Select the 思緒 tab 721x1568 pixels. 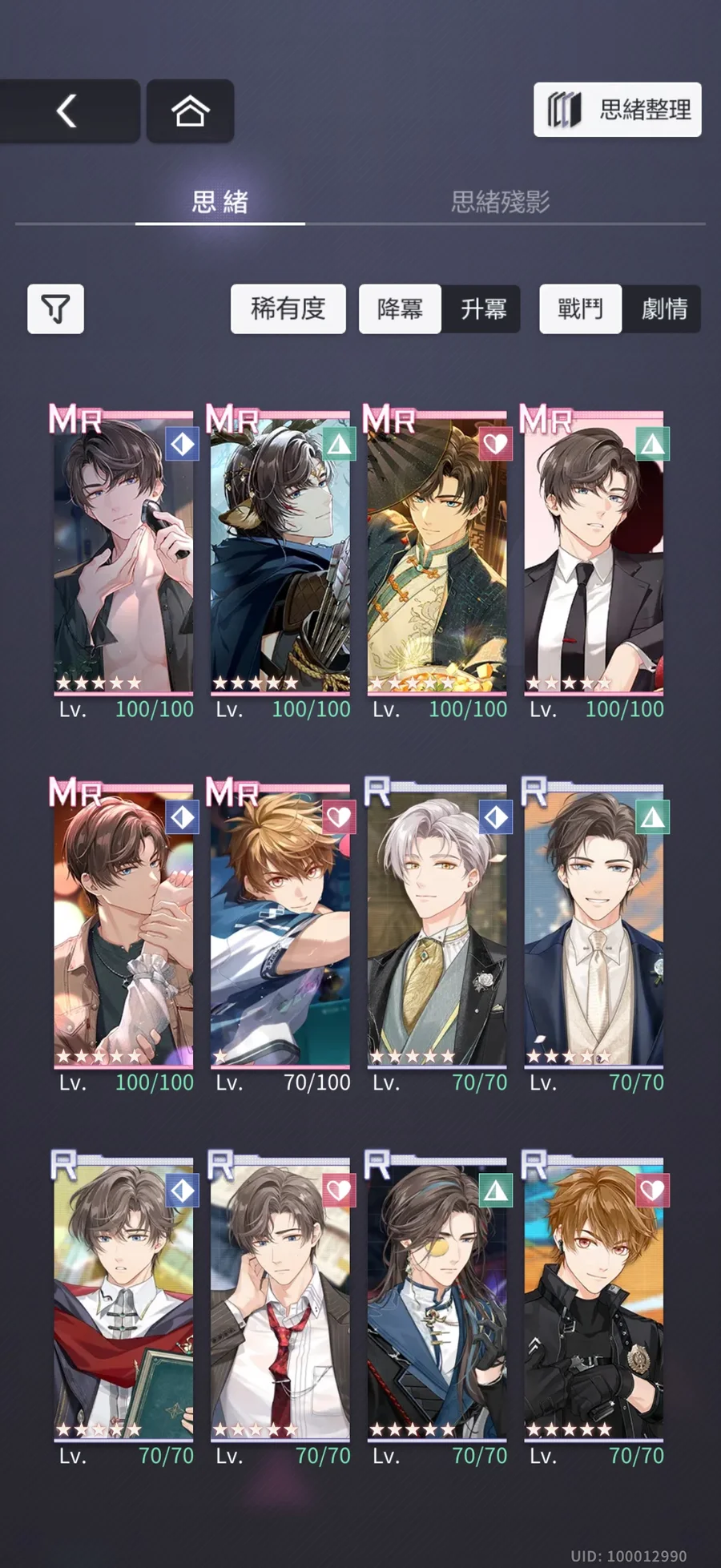pyautogui.click(x=220, y=202)
